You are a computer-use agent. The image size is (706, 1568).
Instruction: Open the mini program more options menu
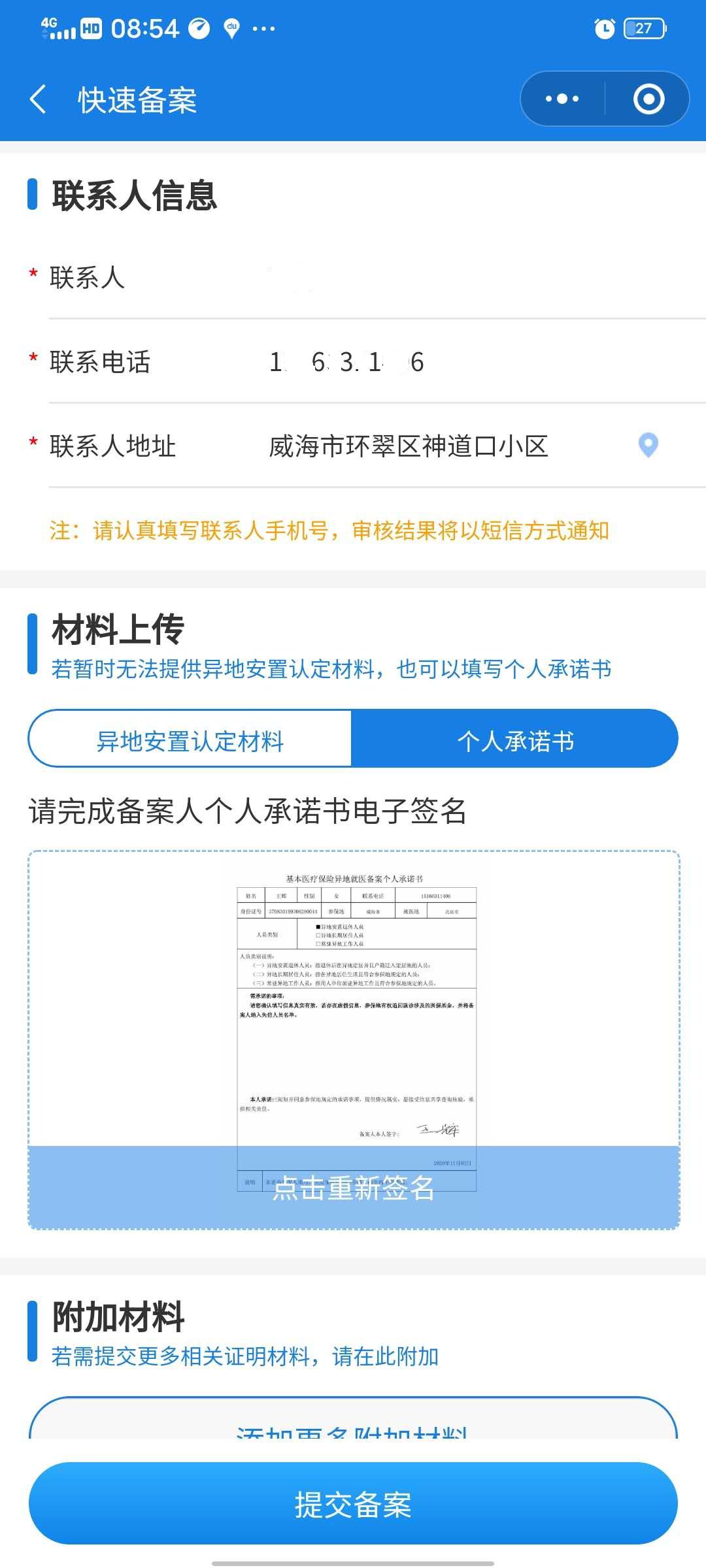coord(562,99)
